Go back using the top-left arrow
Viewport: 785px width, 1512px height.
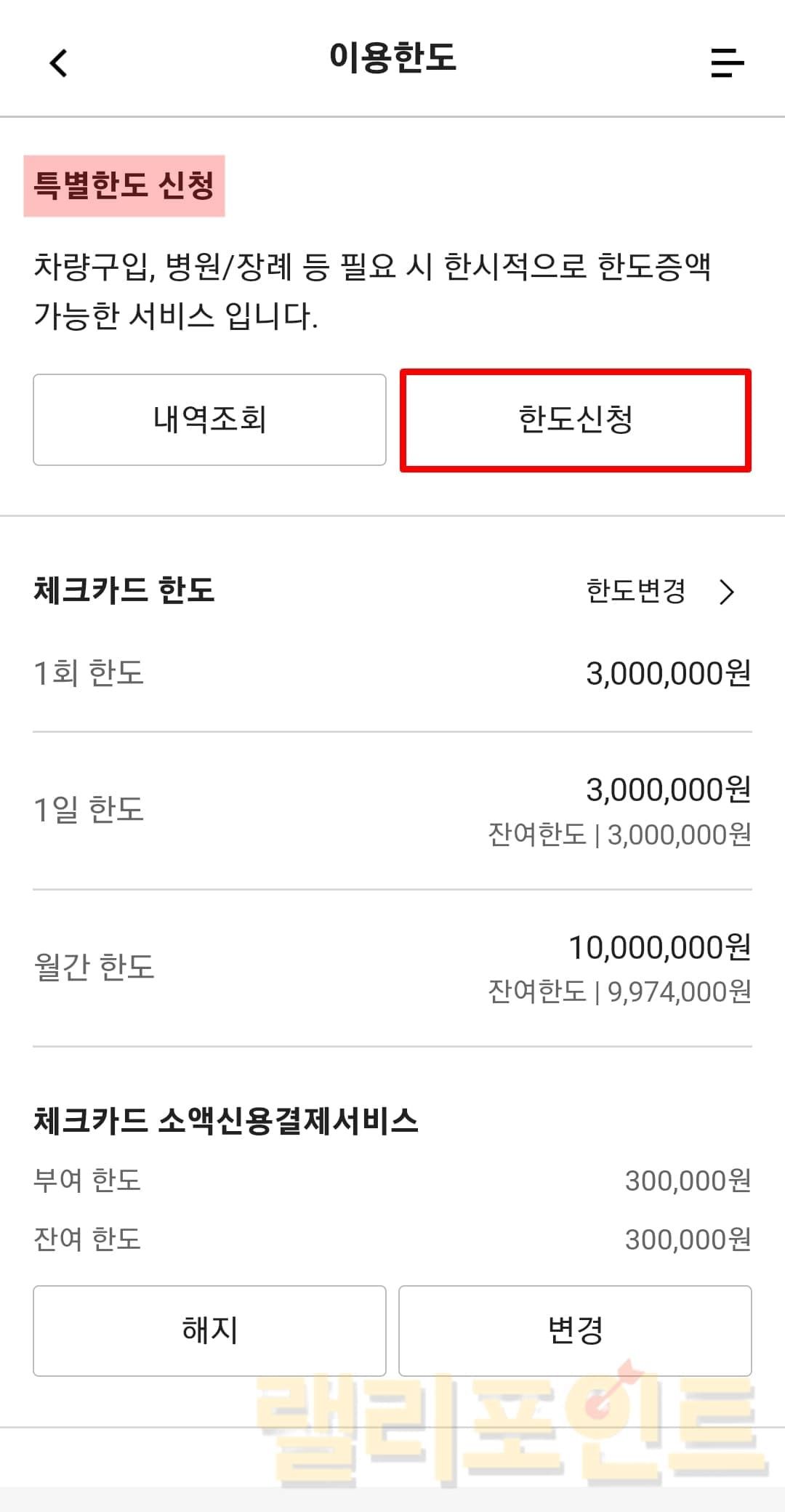coord(59,63)
